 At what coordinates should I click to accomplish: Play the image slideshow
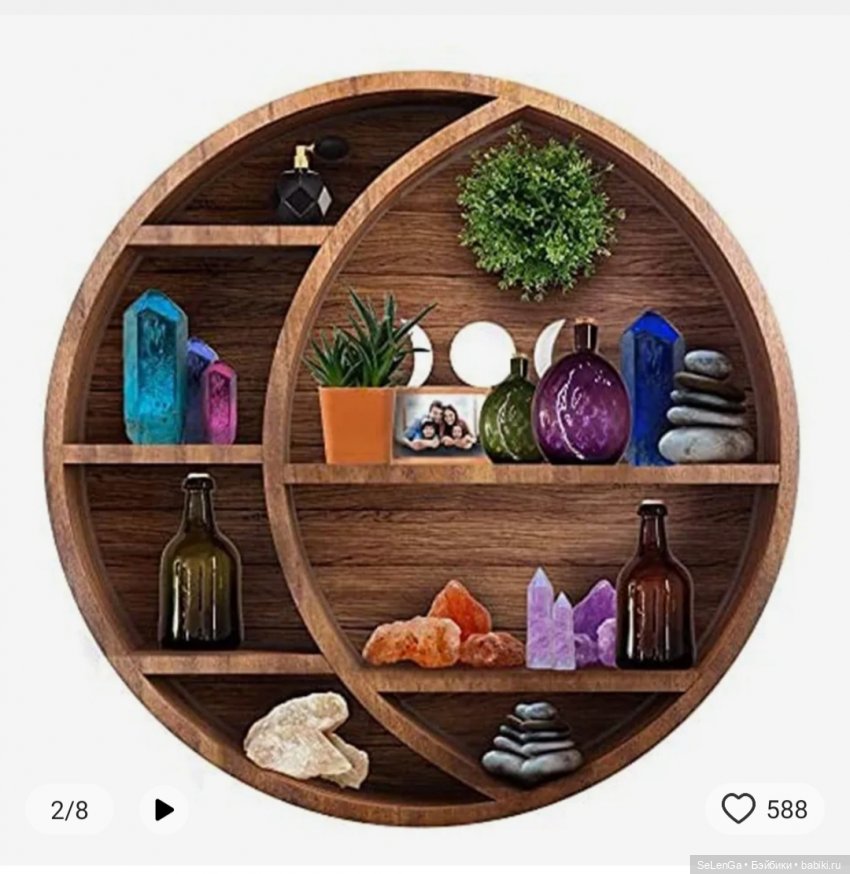tap(164, 809)
